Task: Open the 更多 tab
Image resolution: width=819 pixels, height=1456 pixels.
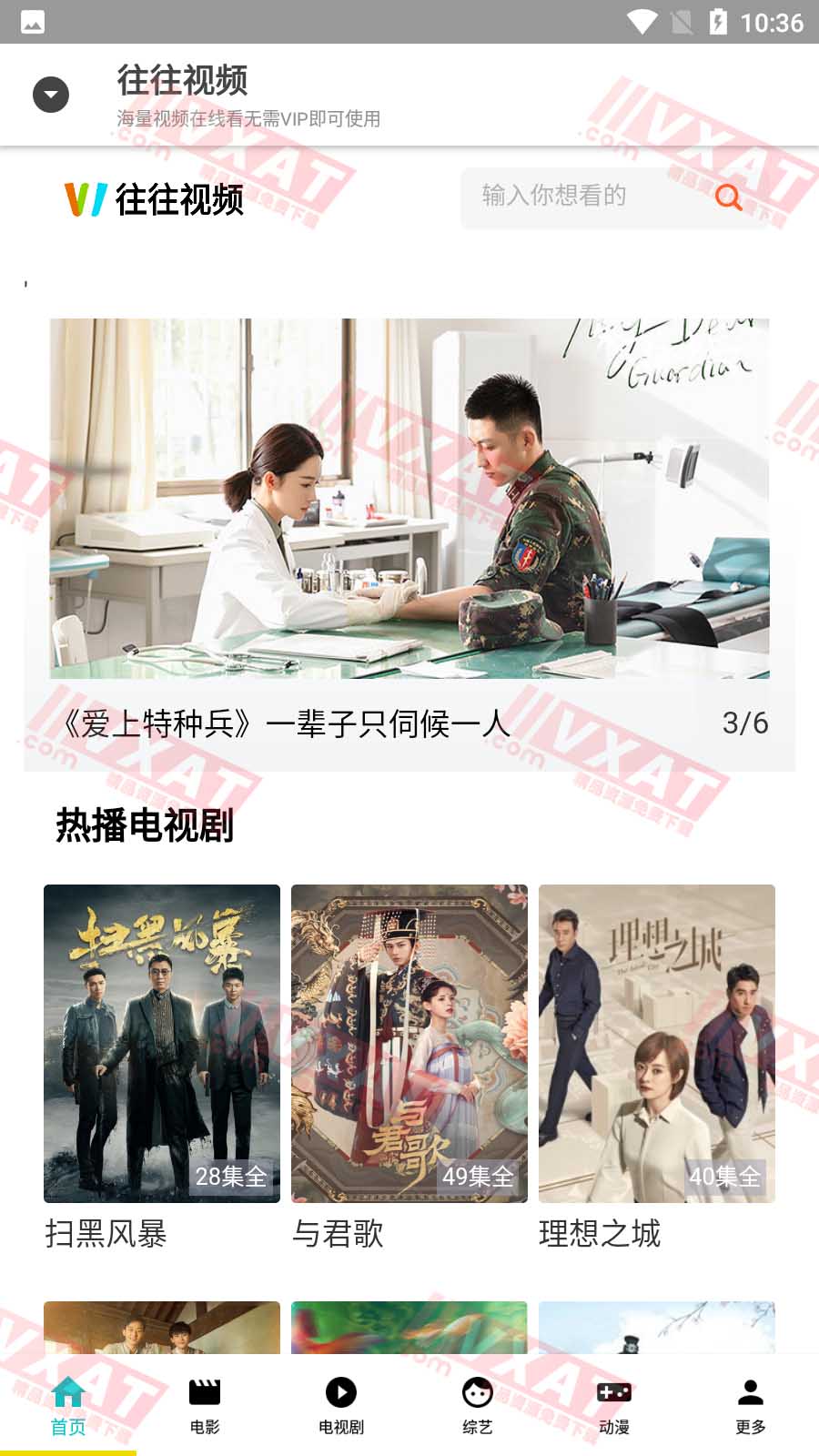Action: (x=751, y=1405)
